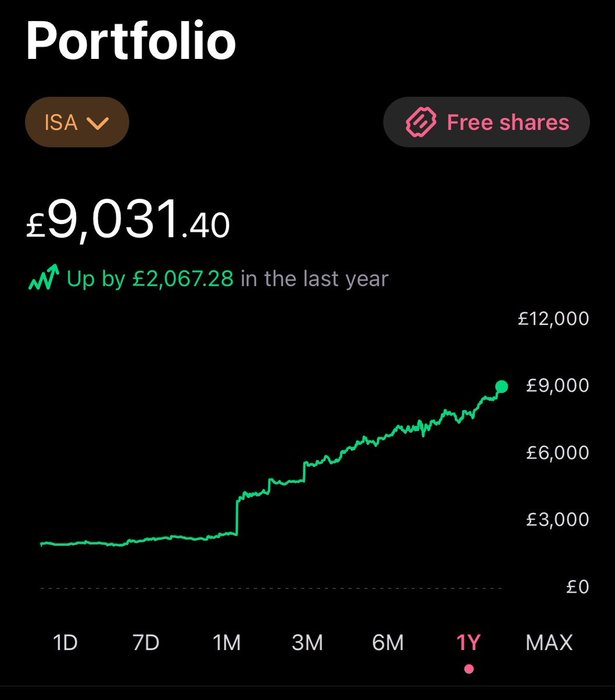
Task: Open the ISA account dropdown
Action: (x=77, y=123)
